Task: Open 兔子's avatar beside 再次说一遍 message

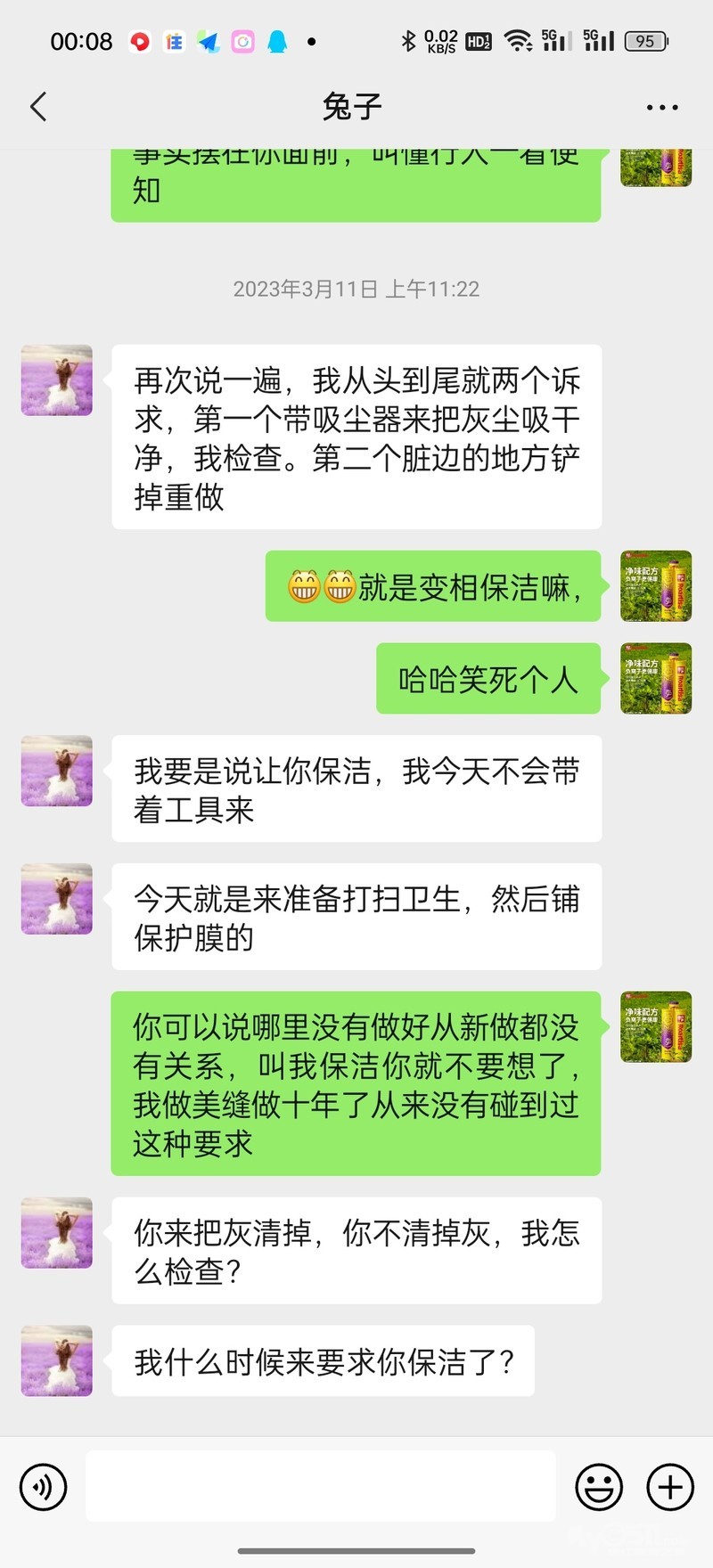Action: [x=57, y=380]
